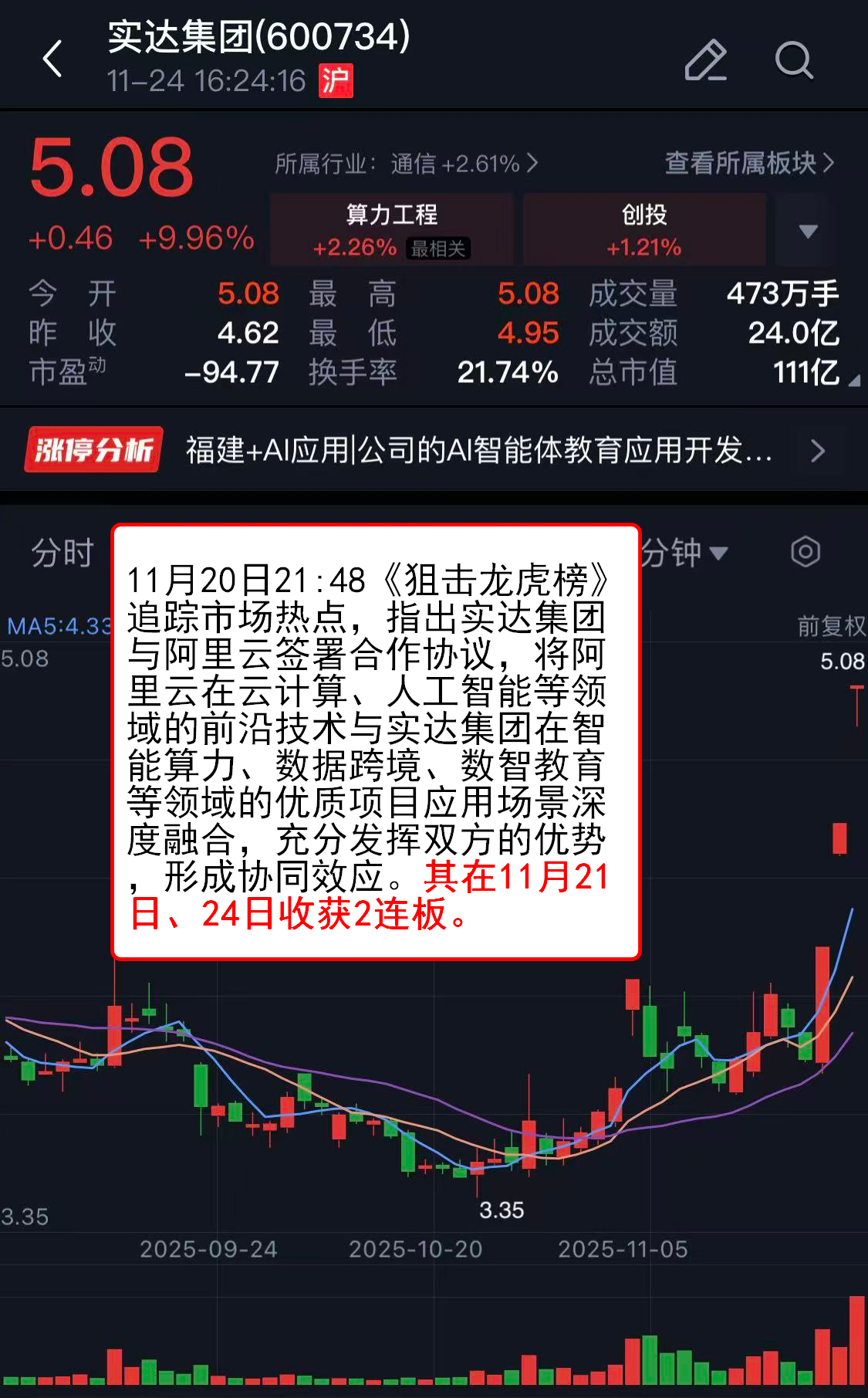Viewport: 868px width, 1398px height.
Task: Expand quote details via the 总市值 corner triangle
Action: point(853,381)
